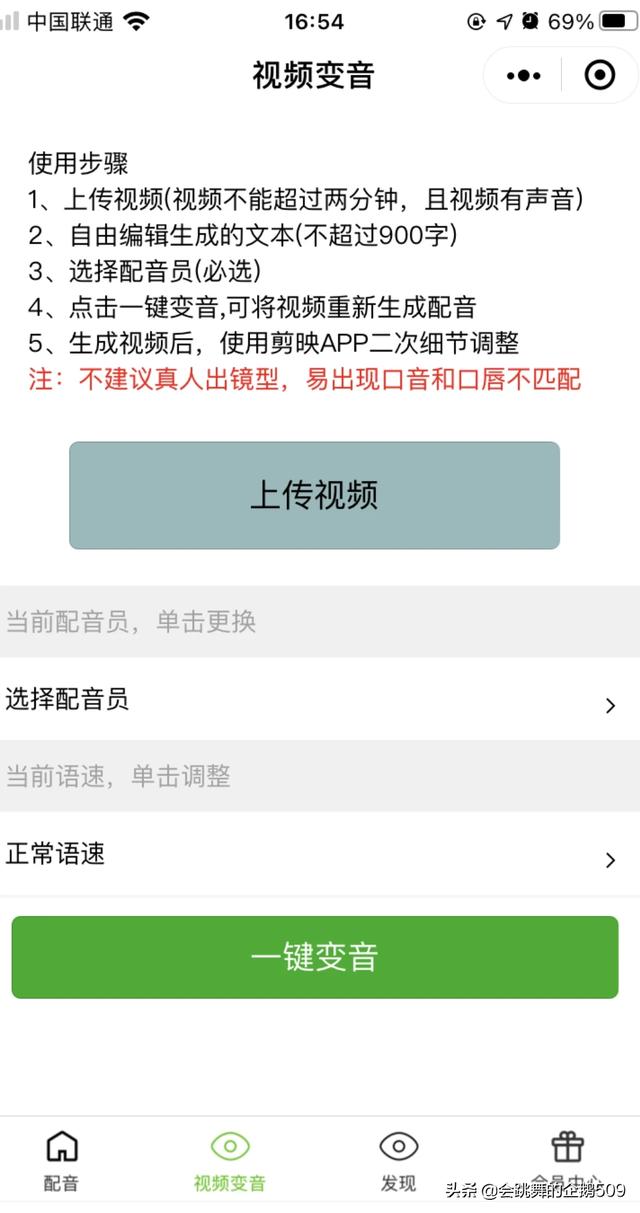
Task: Open the 选择配音员 voice actor picker
Action: (320, 699)
